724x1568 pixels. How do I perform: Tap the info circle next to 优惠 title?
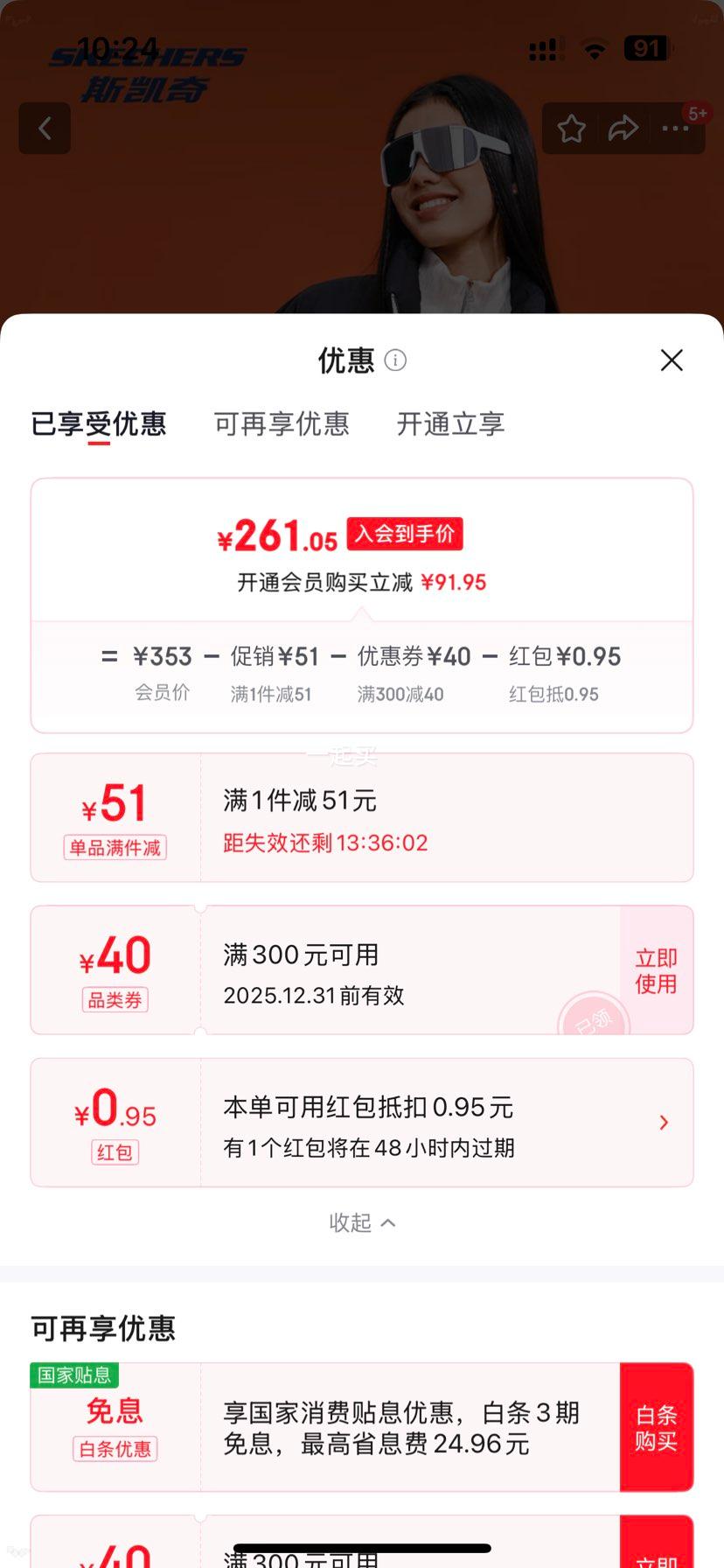395,360
